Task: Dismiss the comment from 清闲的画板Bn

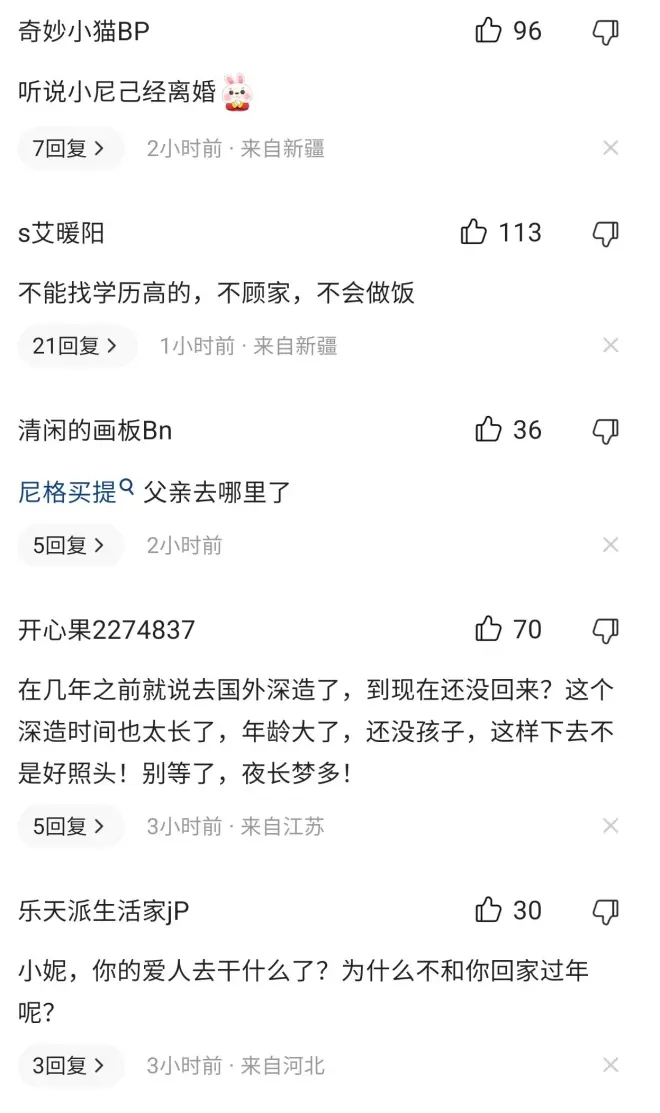Action: click(610, 546)
